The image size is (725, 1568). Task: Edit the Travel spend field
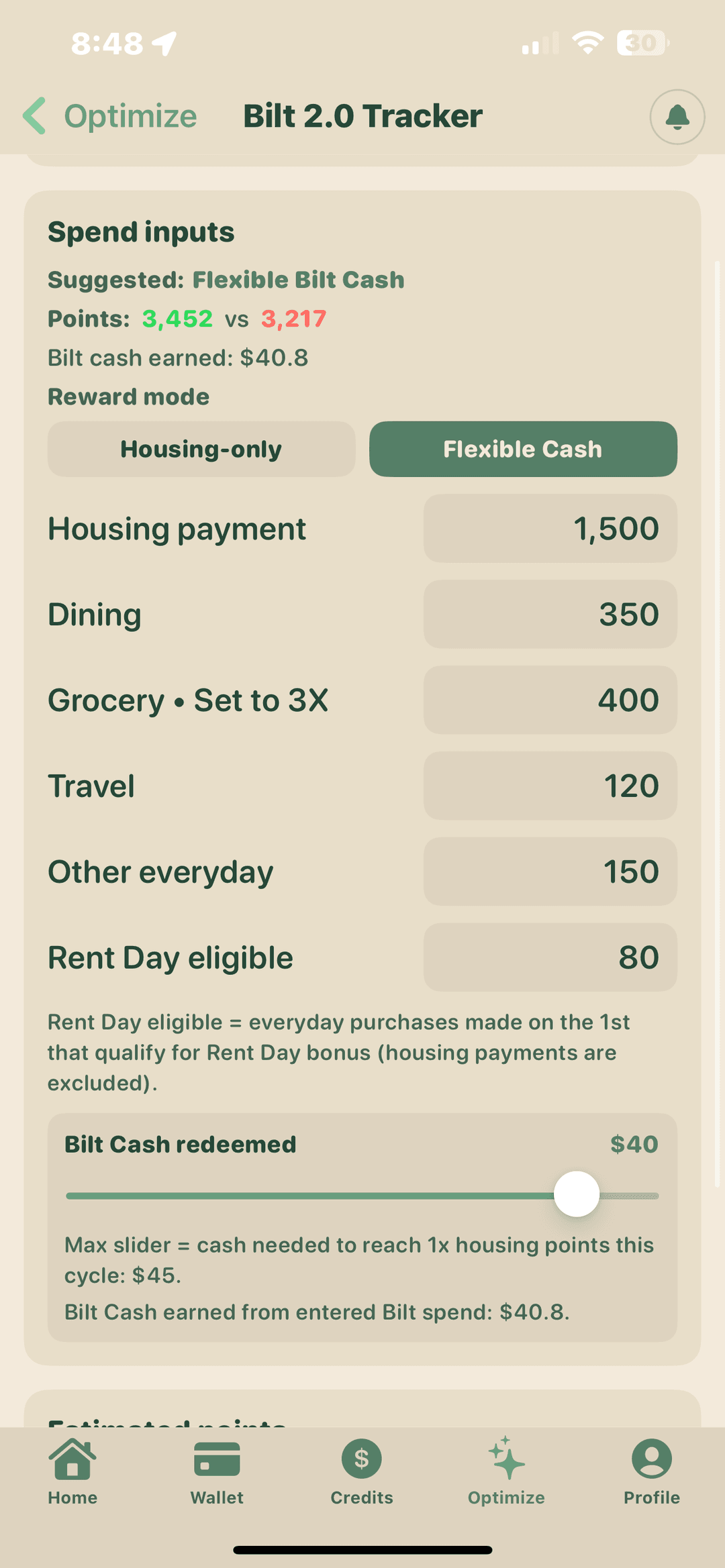tap(550, 786)
